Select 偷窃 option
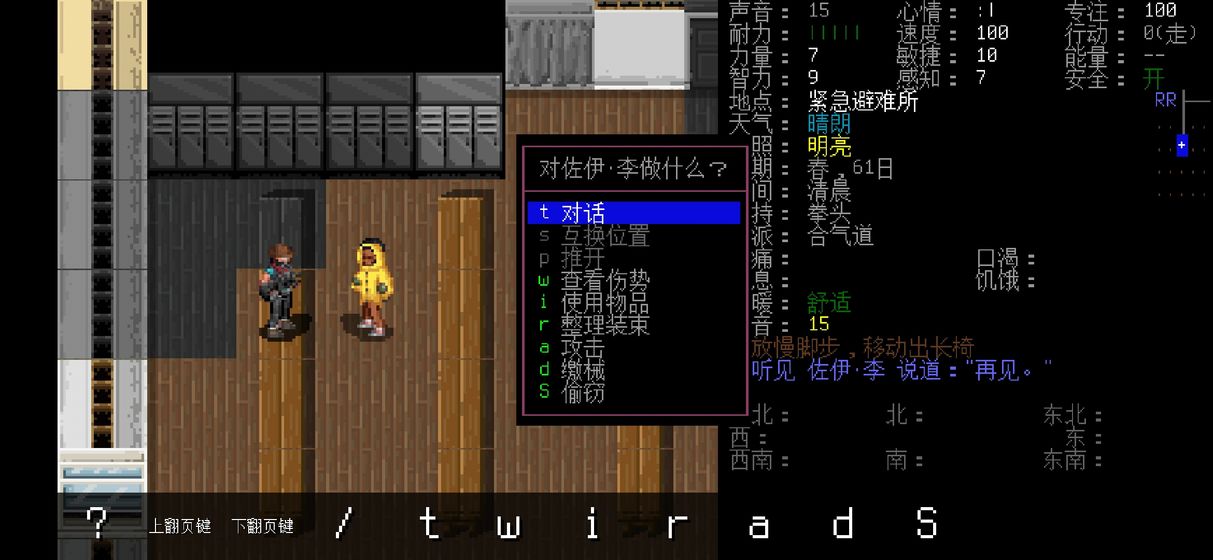This screenshot has height=560, width=1213. tap(583, 391)
